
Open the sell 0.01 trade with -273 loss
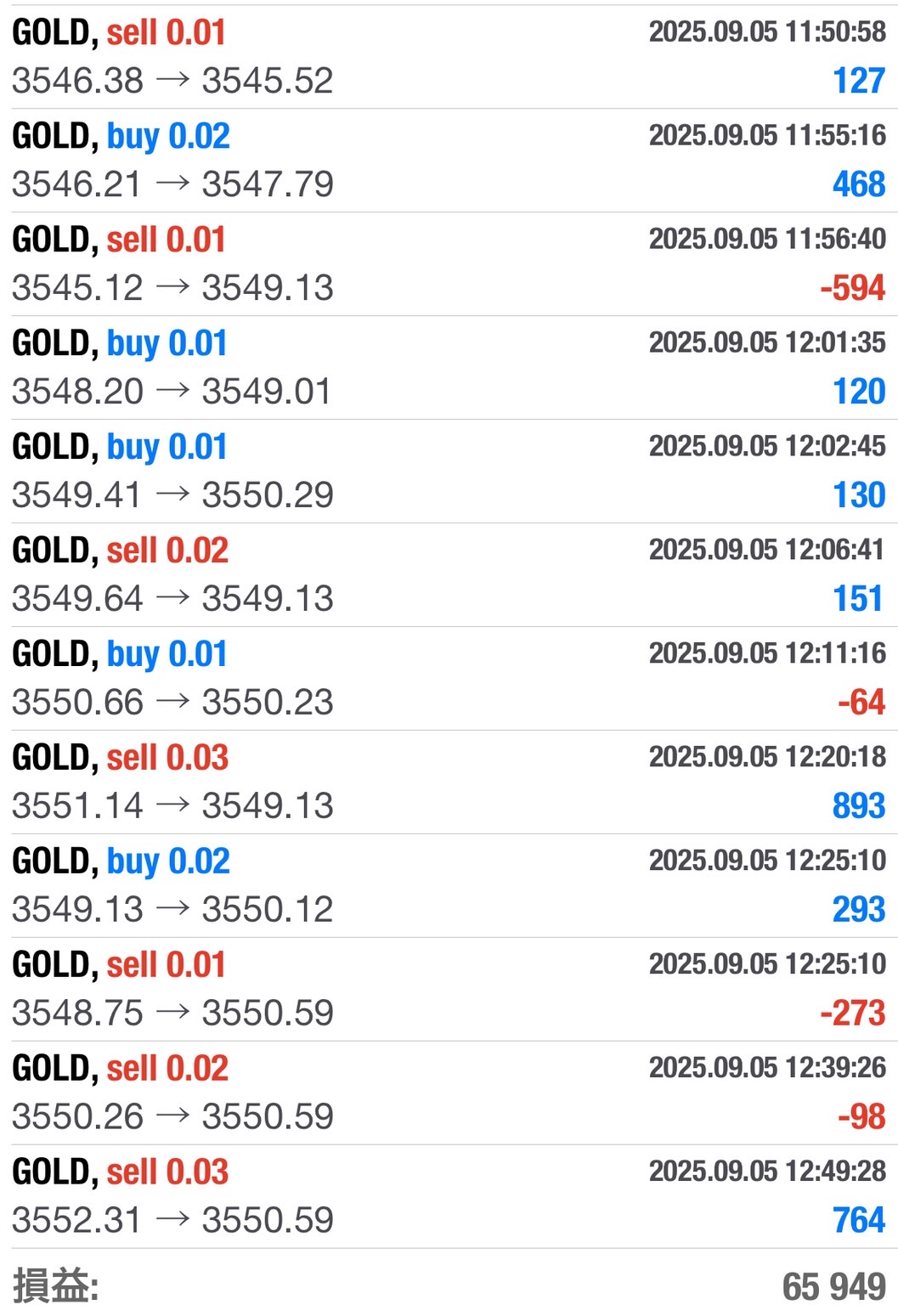click(449, 990)
